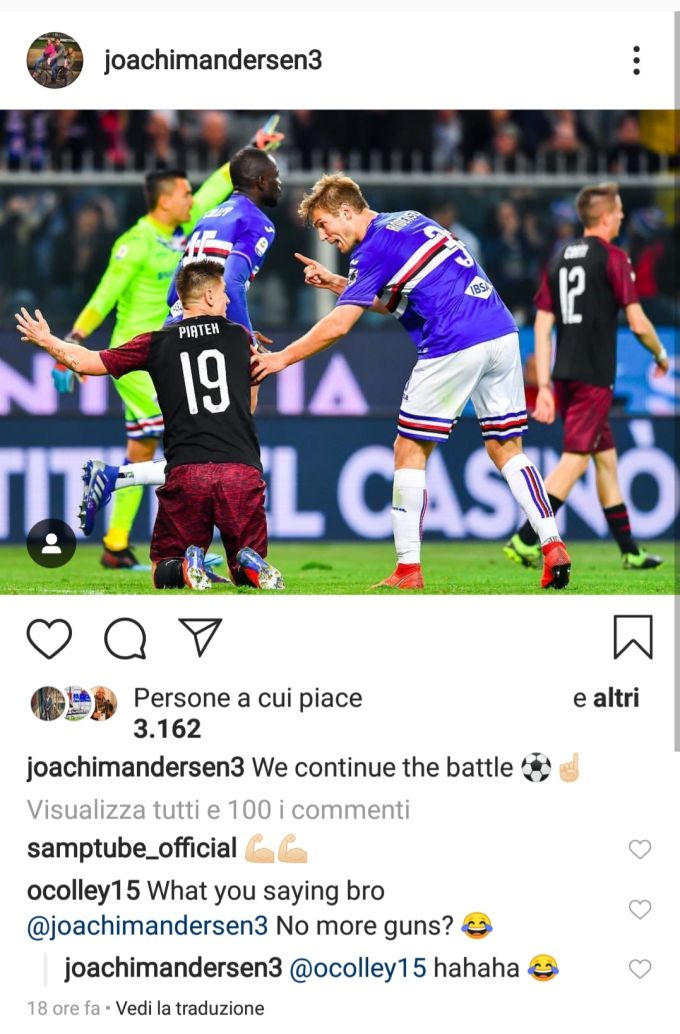
Task: Tap 'Vedi la traduzione' to translate
Action: click(x=190, y=1008)
